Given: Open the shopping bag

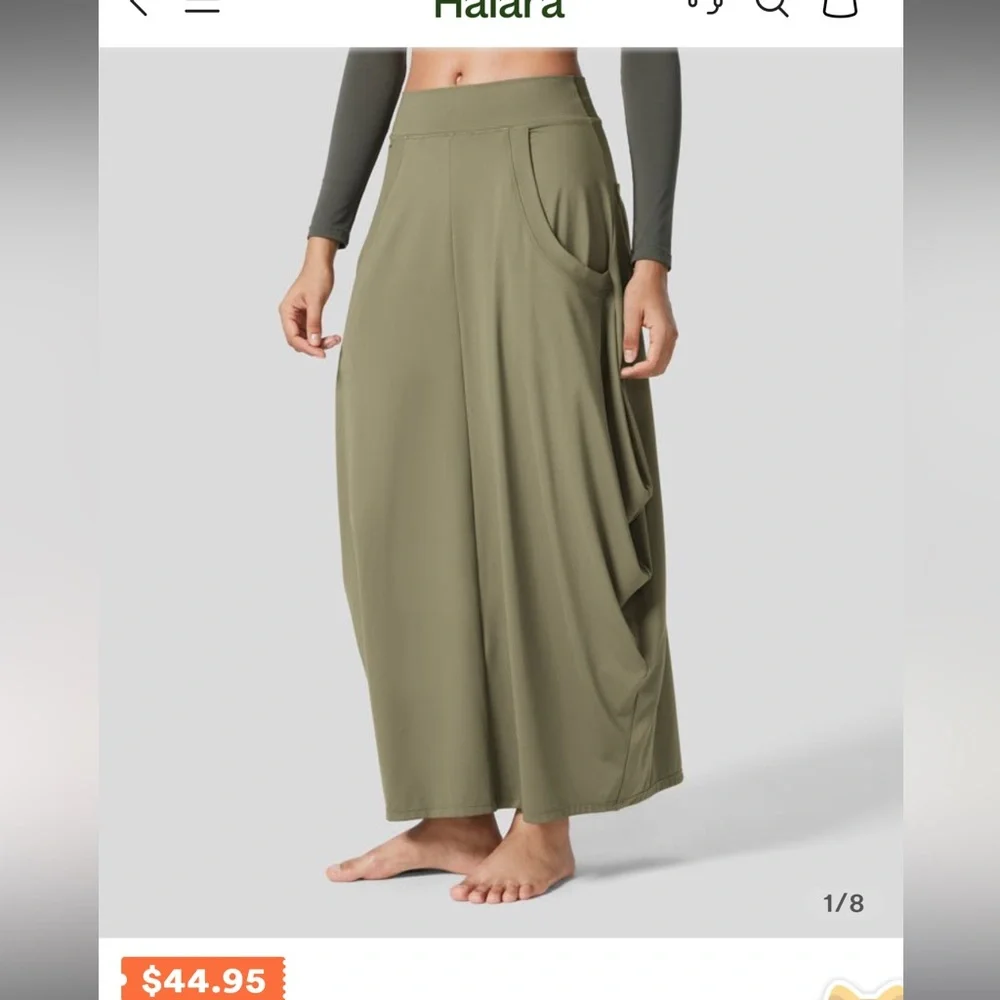Looking at the screenshot, I should tap(839, 6).
